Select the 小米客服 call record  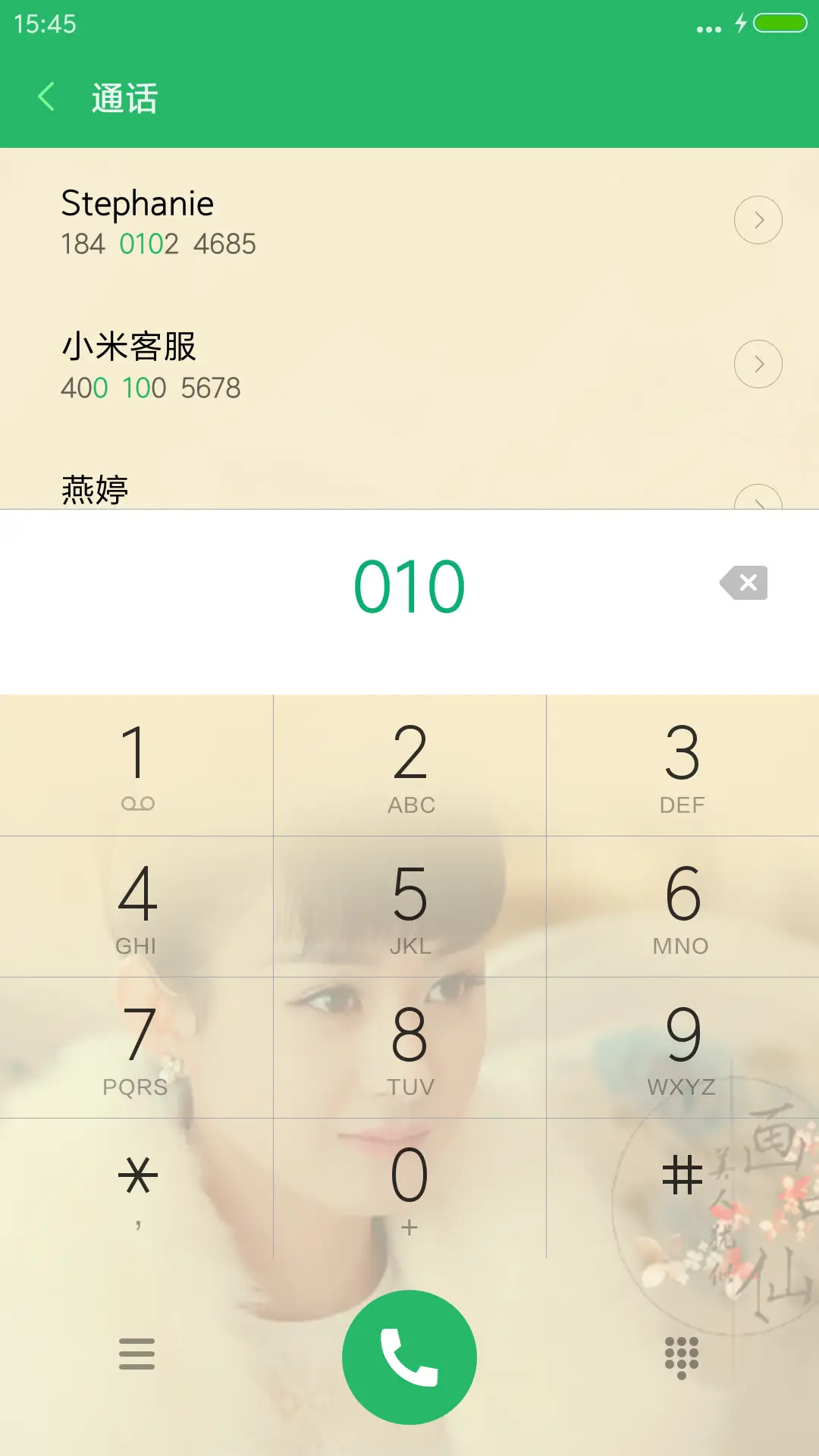click(227, 364)
